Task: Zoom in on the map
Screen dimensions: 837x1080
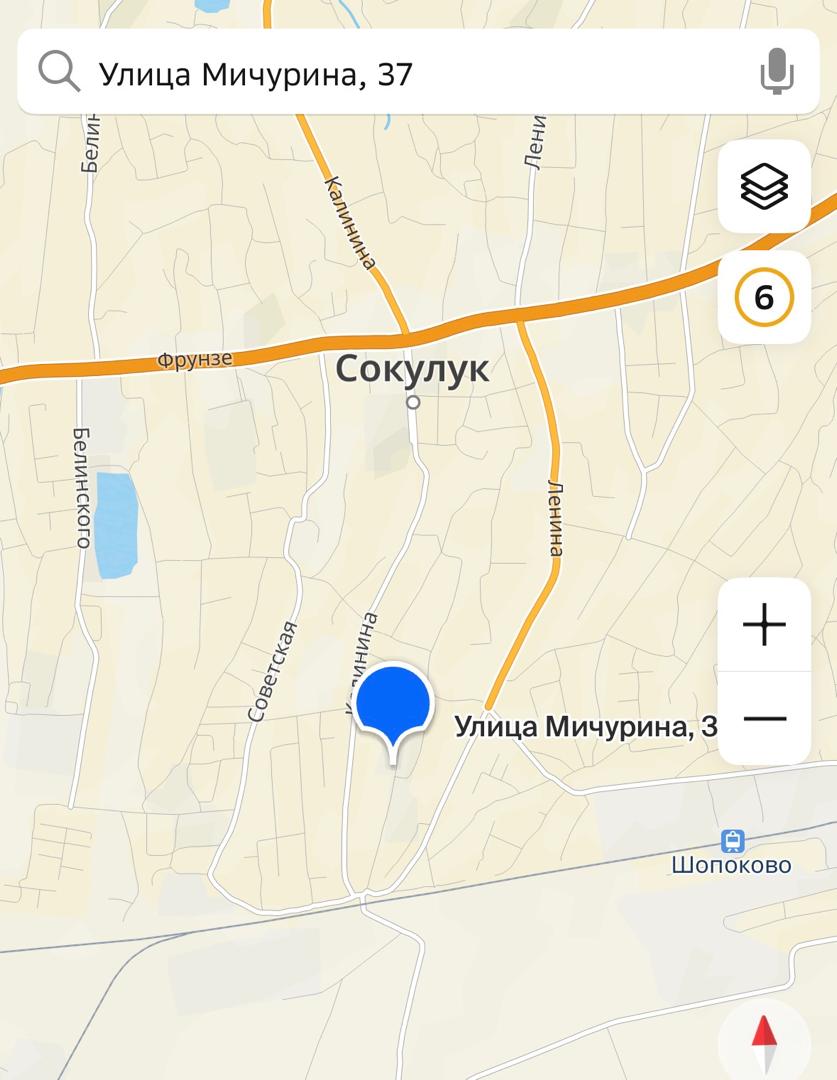Action: click(764, 625)
